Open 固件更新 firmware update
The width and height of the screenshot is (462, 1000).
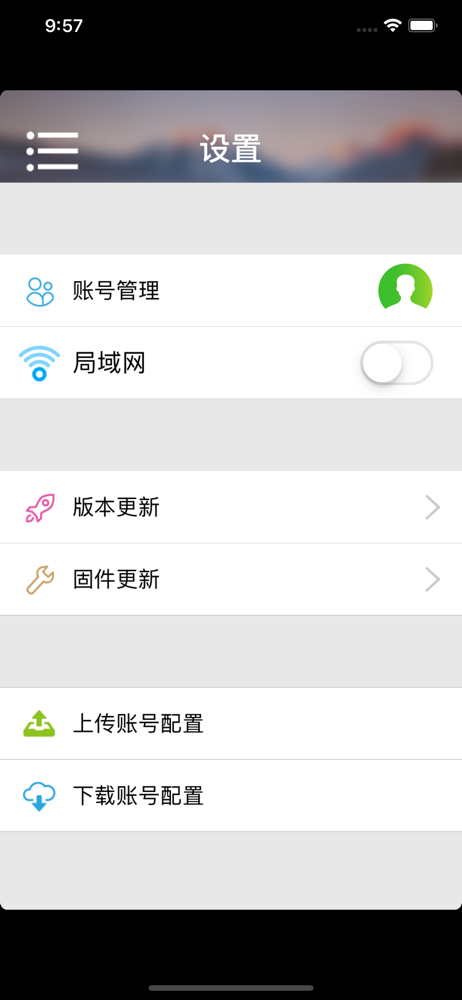[231, 580]
